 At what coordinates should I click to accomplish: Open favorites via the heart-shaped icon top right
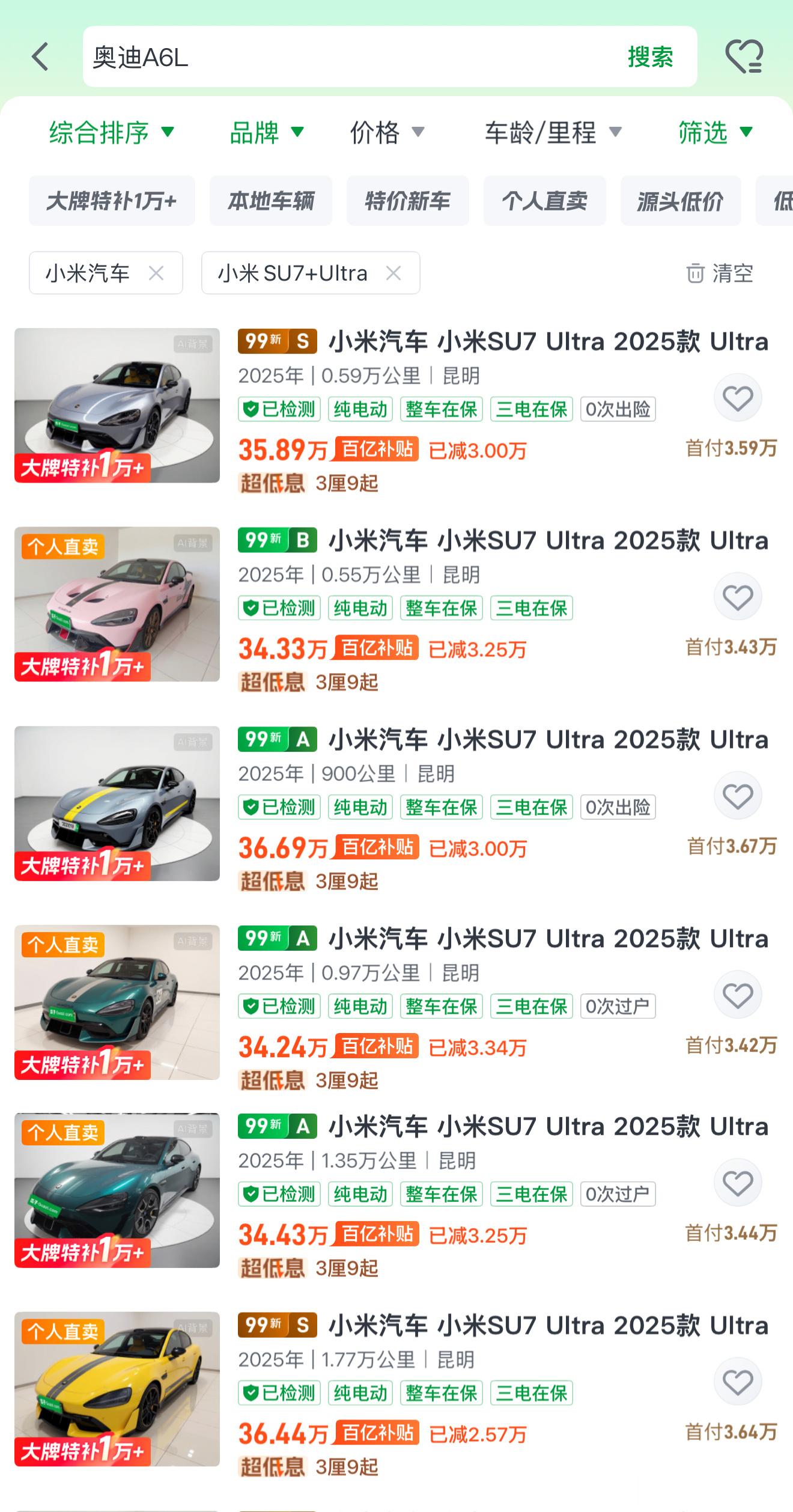coord(744,57)
